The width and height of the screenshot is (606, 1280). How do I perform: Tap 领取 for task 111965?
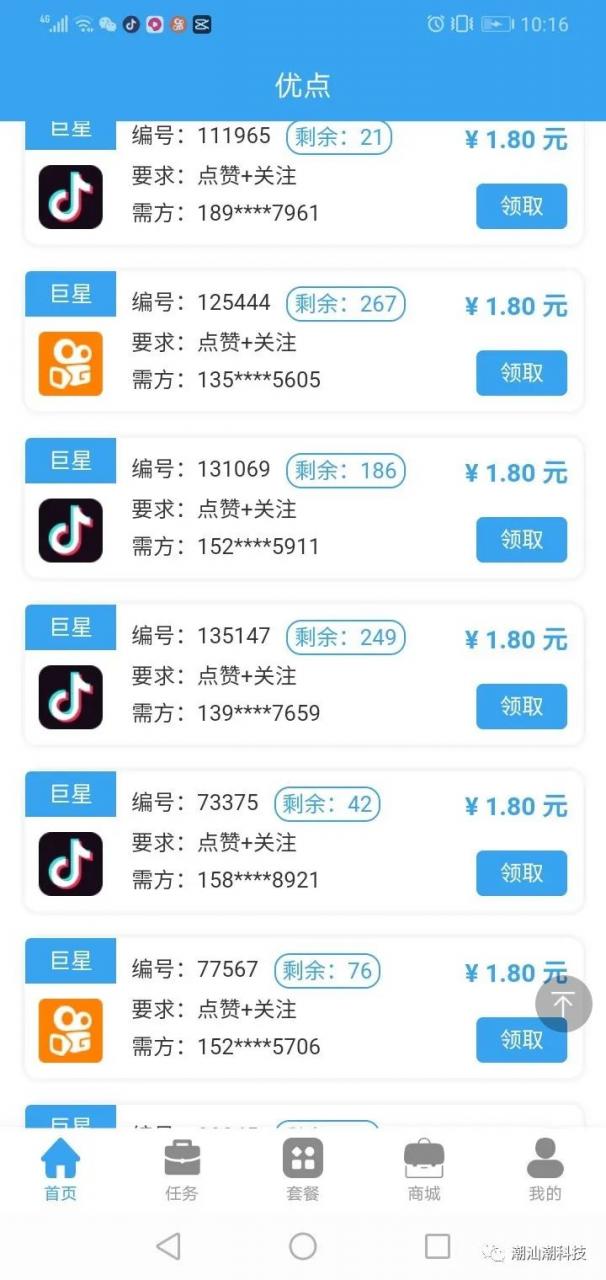pyautogui.click(x=521, y=206)
